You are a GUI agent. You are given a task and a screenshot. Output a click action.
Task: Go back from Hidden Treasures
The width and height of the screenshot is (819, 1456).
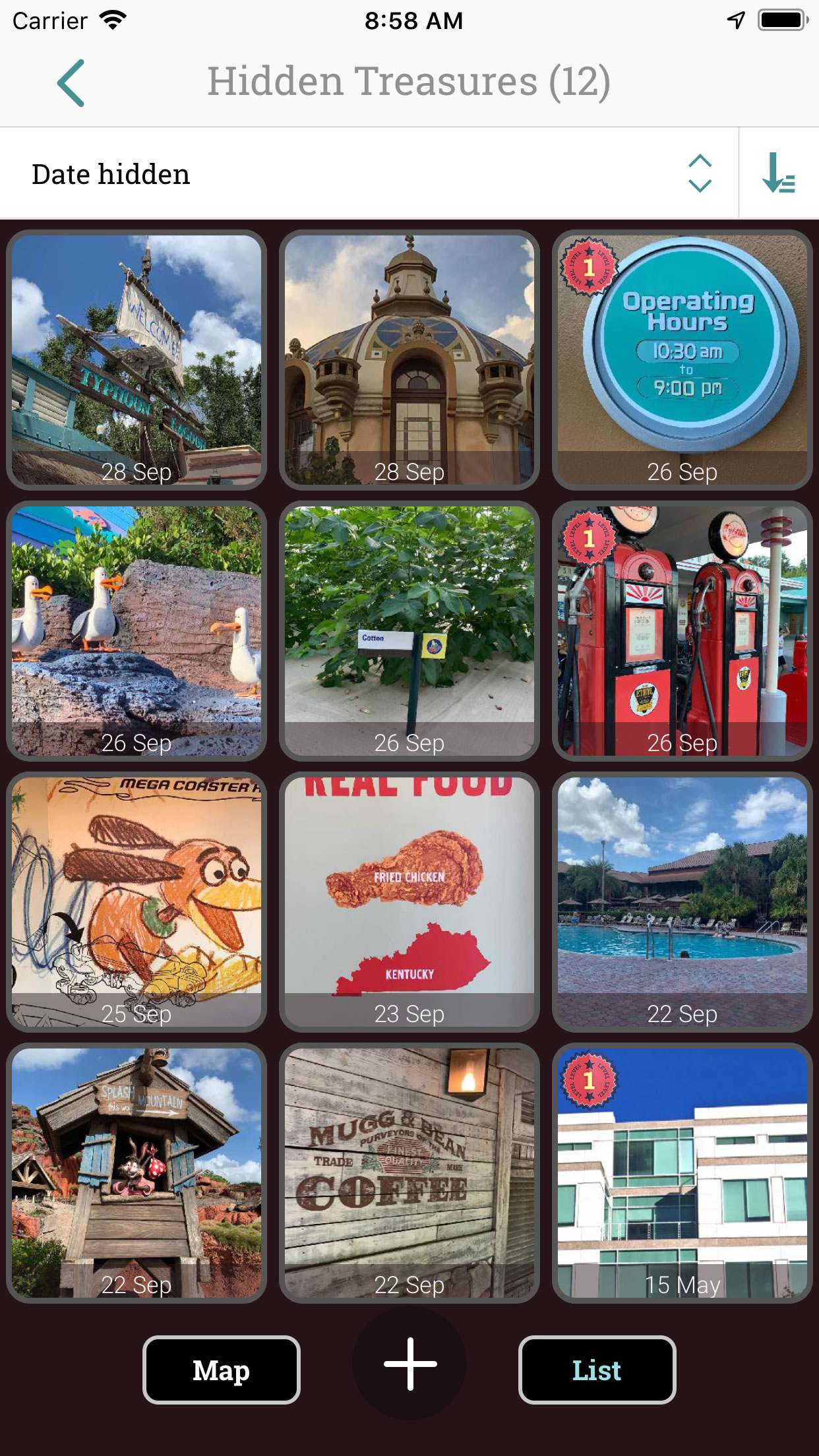pyautogui.click(x=71, y=83)
